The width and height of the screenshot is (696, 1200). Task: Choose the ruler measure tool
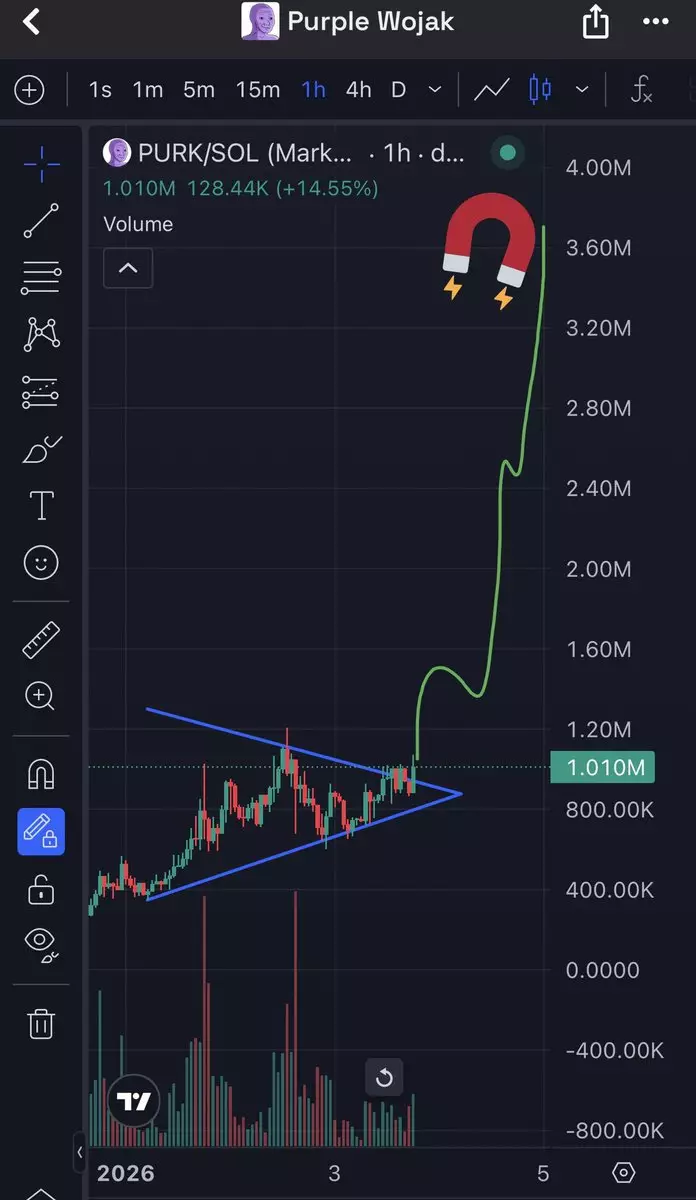point(41,640)
